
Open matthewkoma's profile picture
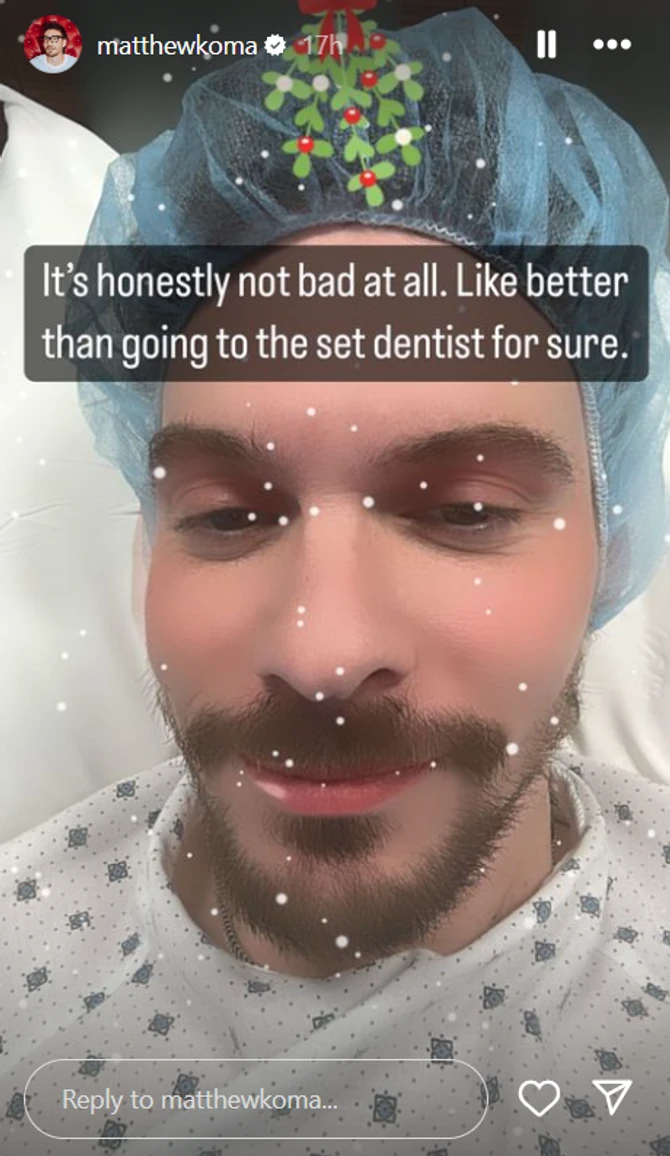pyautogui.click(x=52, y=44)
